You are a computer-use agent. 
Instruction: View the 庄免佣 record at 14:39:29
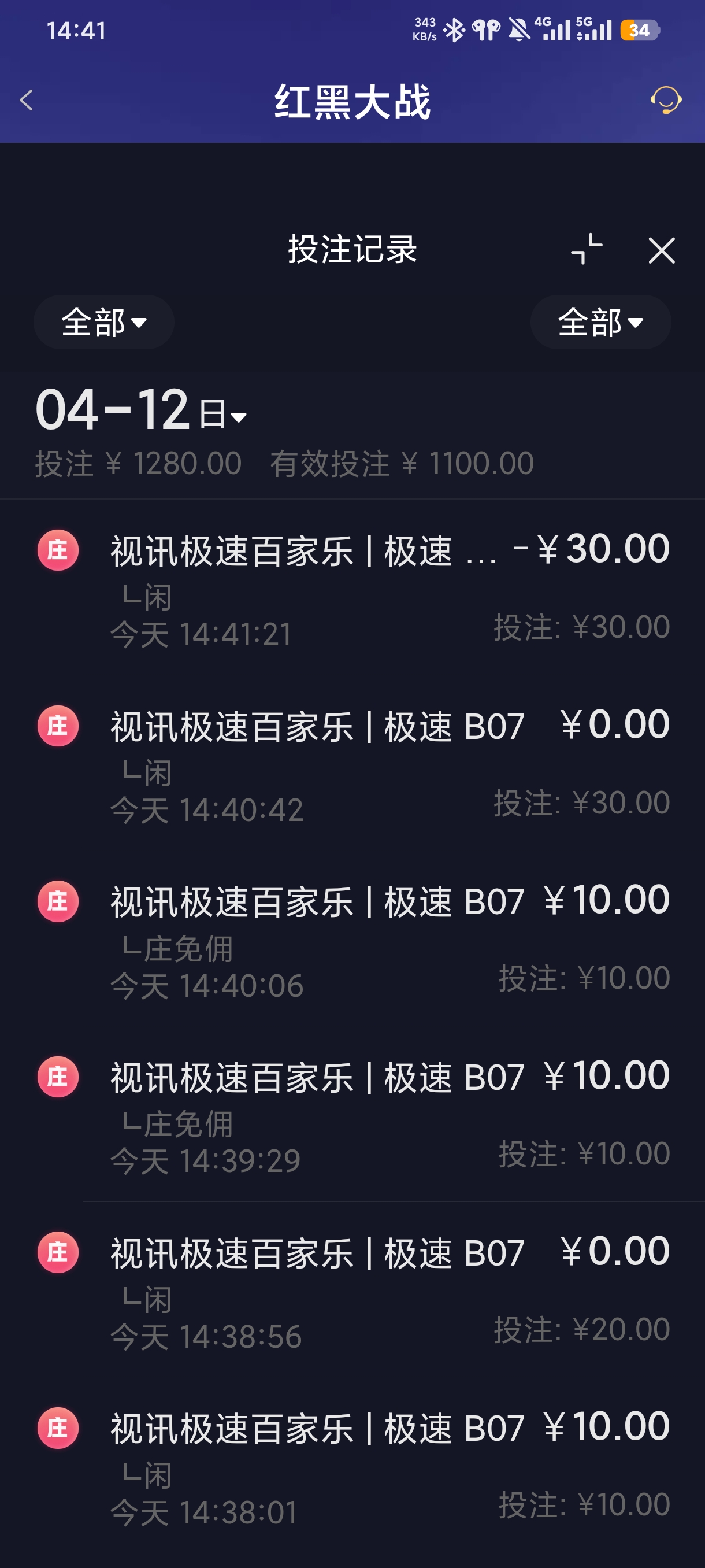(389, 1115)
